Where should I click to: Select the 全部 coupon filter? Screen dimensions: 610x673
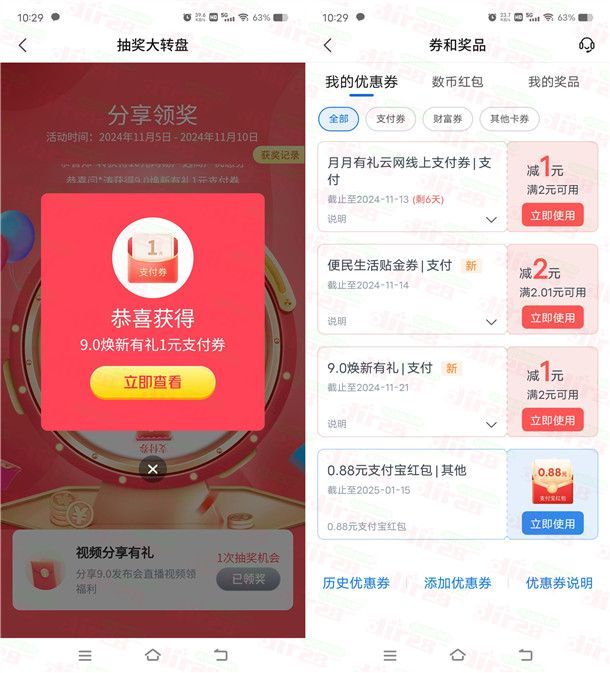click(x=339, y=118)
